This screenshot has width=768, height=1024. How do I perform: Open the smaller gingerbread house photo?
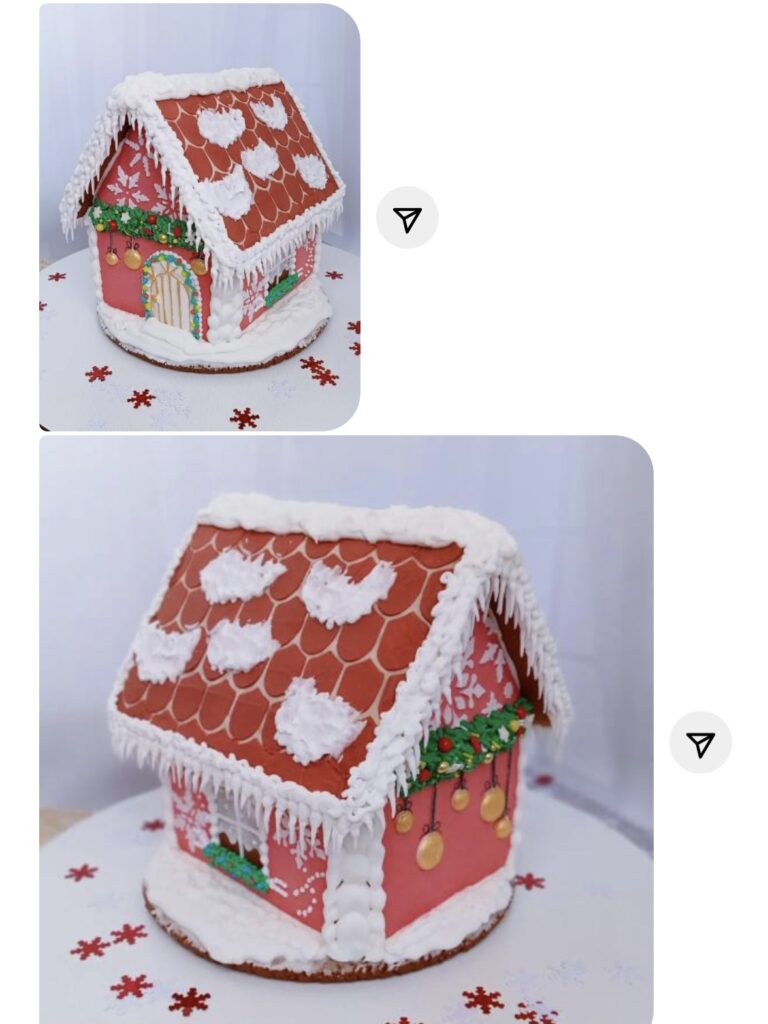[x=199, y=217]
